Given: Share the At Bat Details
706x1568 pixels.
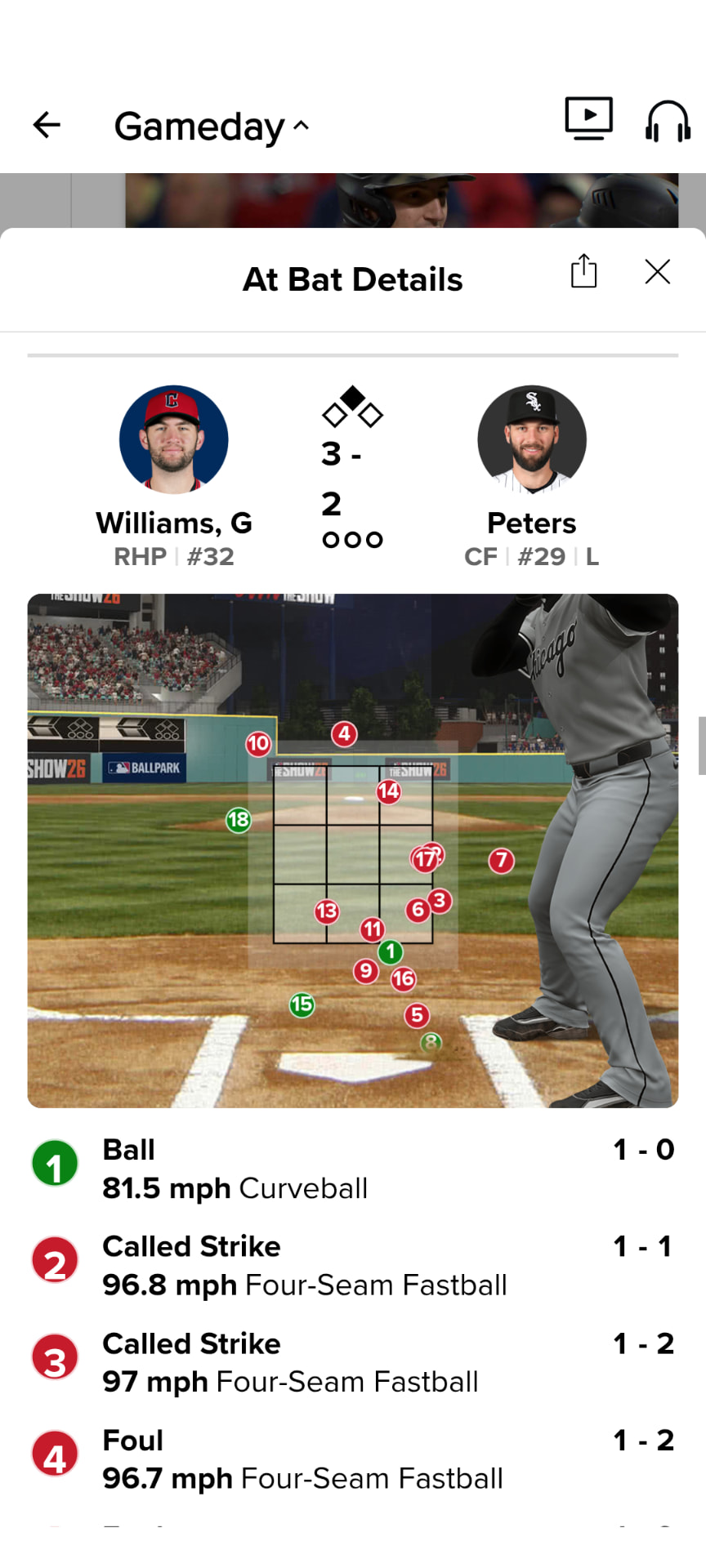Looking at the screenshot, I should tap(583, 271).
